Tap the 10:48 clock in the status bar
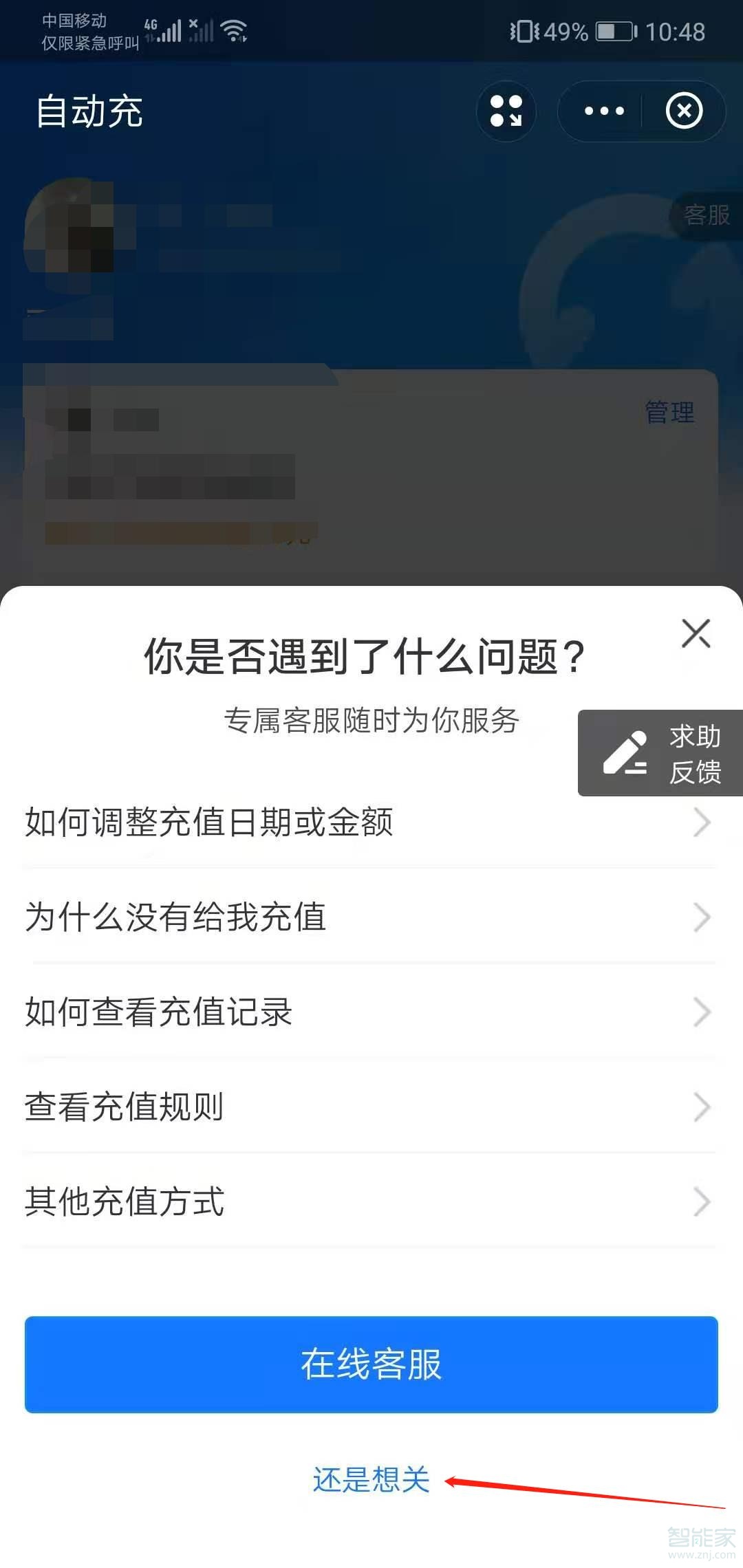Image resolution: width=743 pixels, height=1568 pixels. pyautogui.click(x=677, y=32)
